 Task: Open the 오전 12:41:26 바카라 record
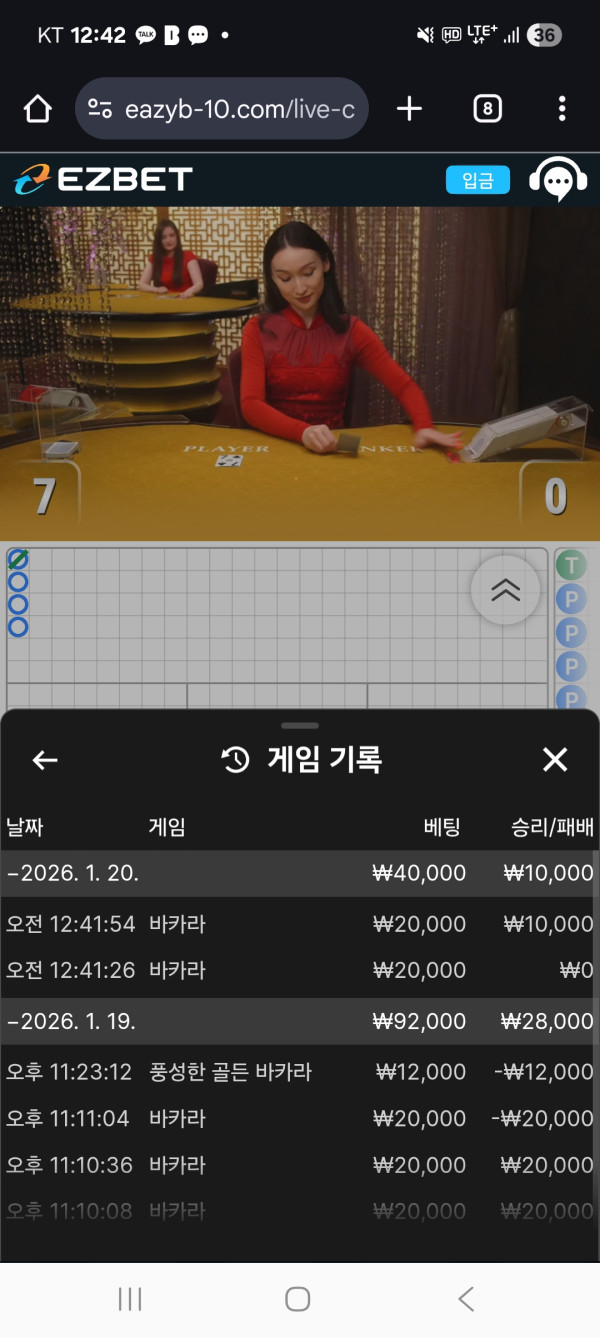[x=300, y=970]
